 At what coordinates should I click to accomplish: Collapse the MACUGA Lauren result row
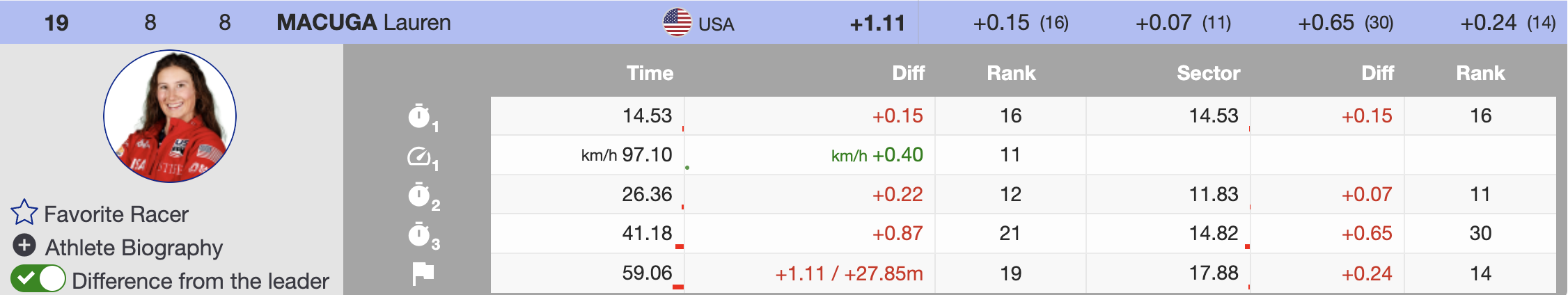point(363,22)
